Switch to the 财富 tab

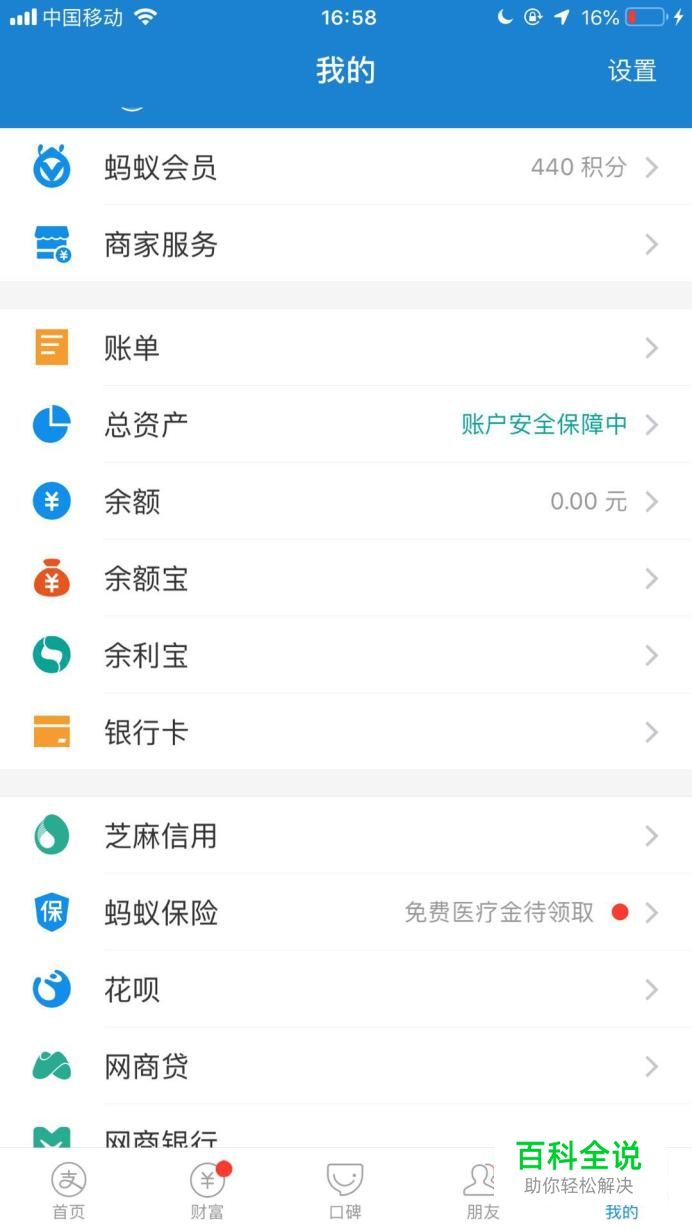tap(207, 1190)
